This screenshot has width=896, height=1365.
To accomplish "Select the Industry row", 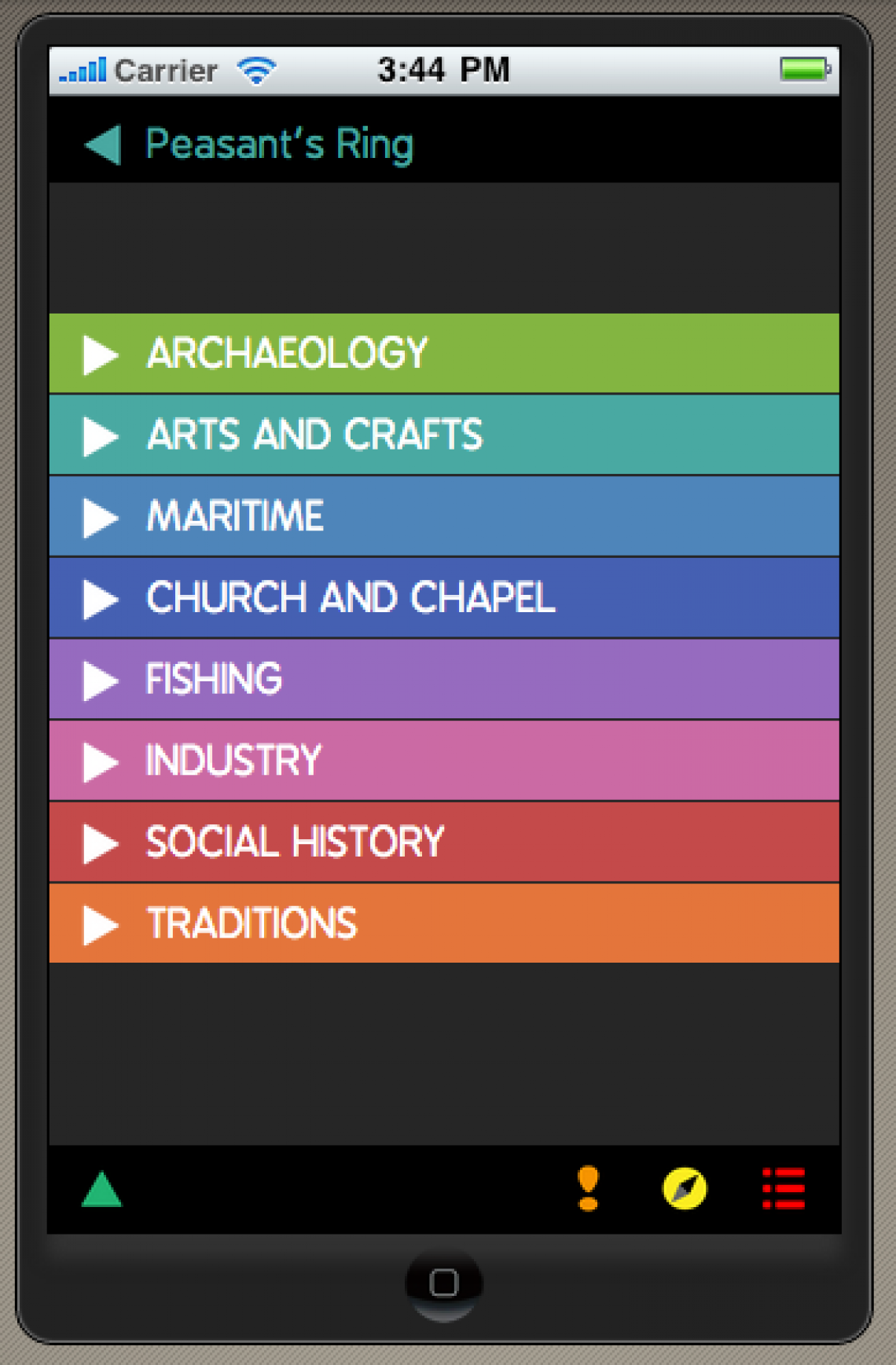I will [444, 761].
